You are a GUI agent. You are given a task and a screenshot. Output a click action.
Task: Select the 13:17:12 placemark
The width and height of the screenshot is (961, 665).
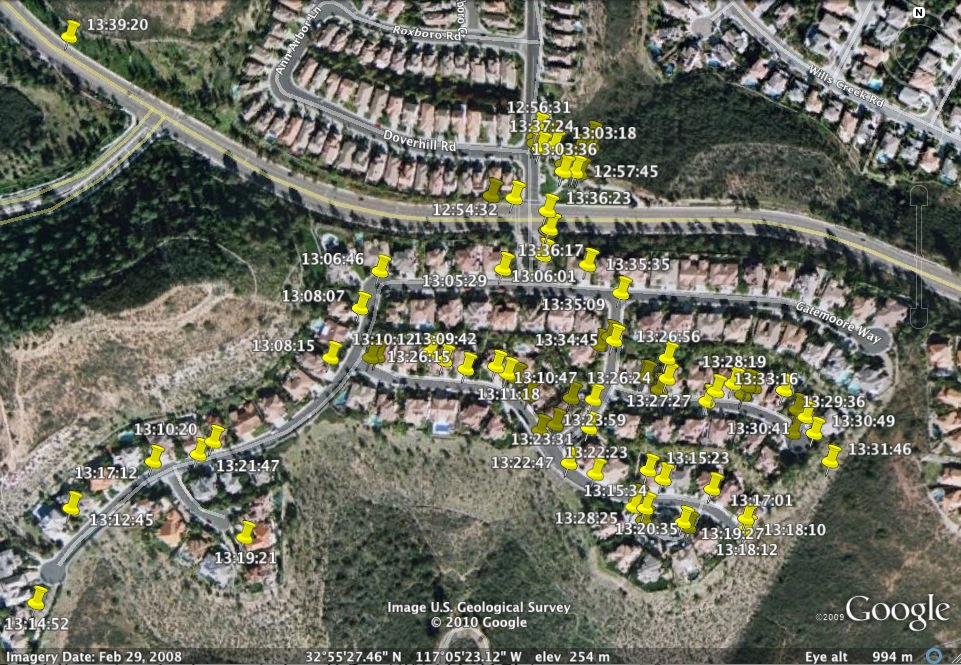click(x=154, y=458)
